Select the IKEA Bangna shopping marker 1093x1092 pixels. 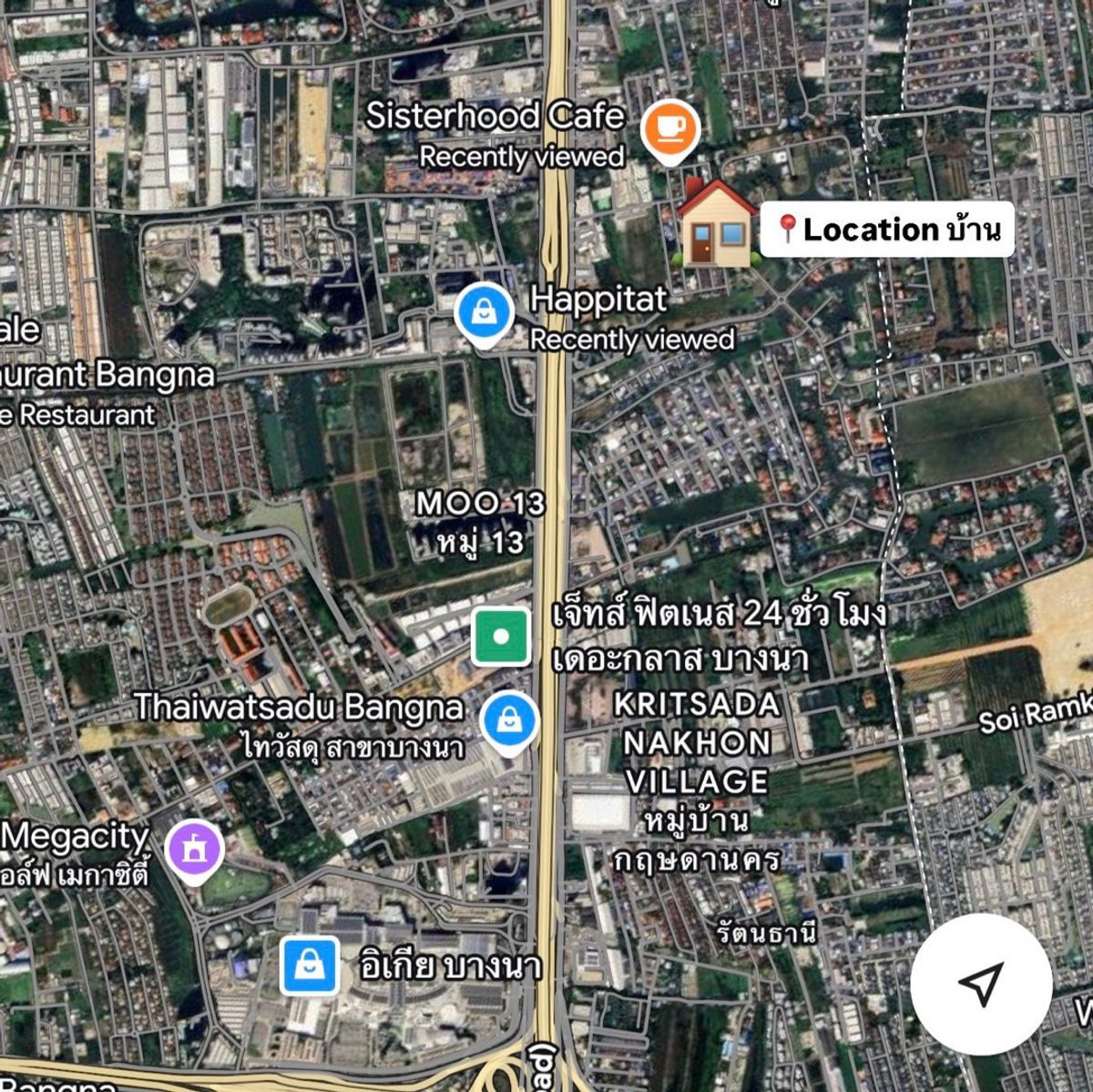coord(310,965)
